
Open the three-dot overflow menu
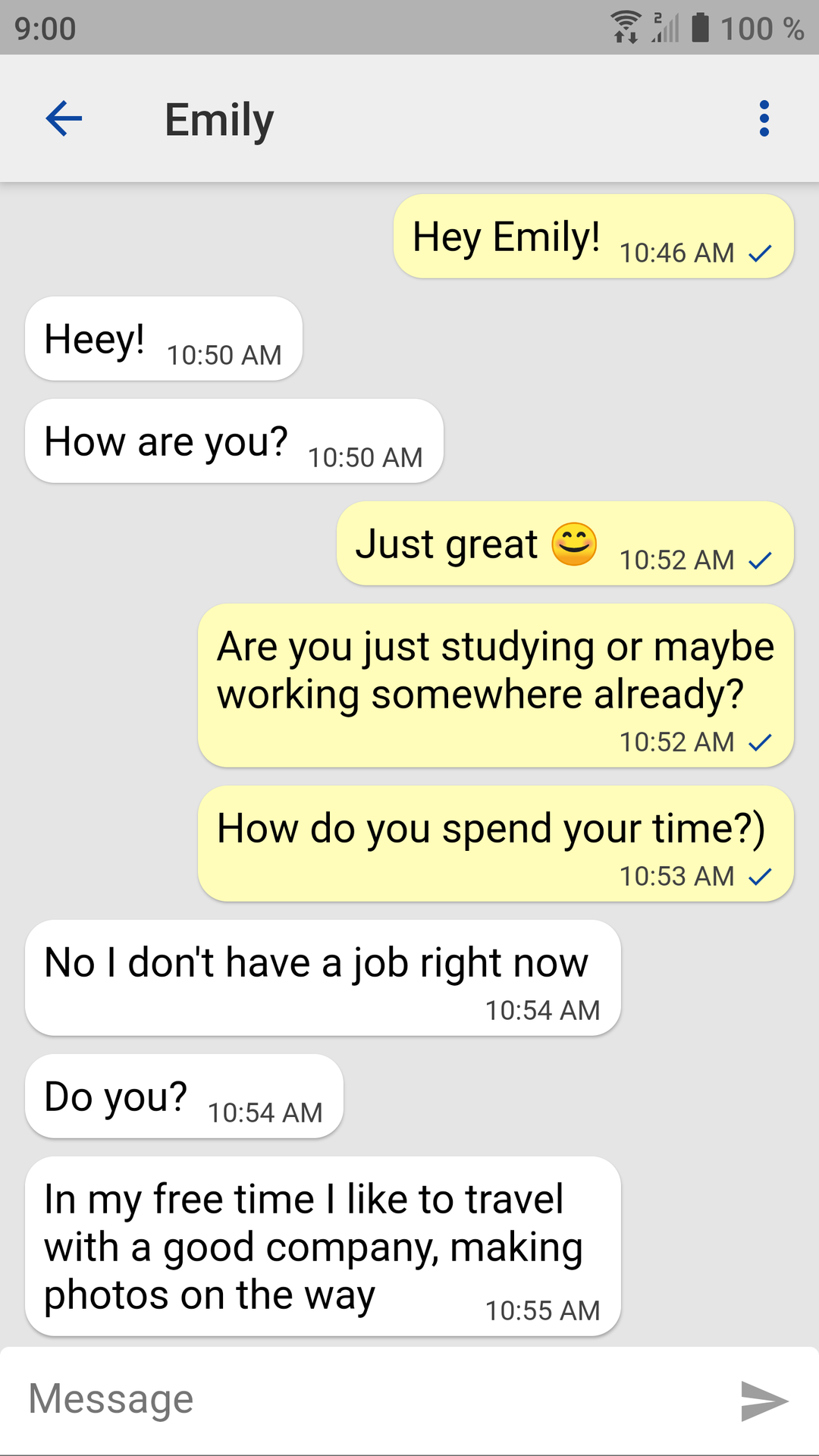pos(764,119)
